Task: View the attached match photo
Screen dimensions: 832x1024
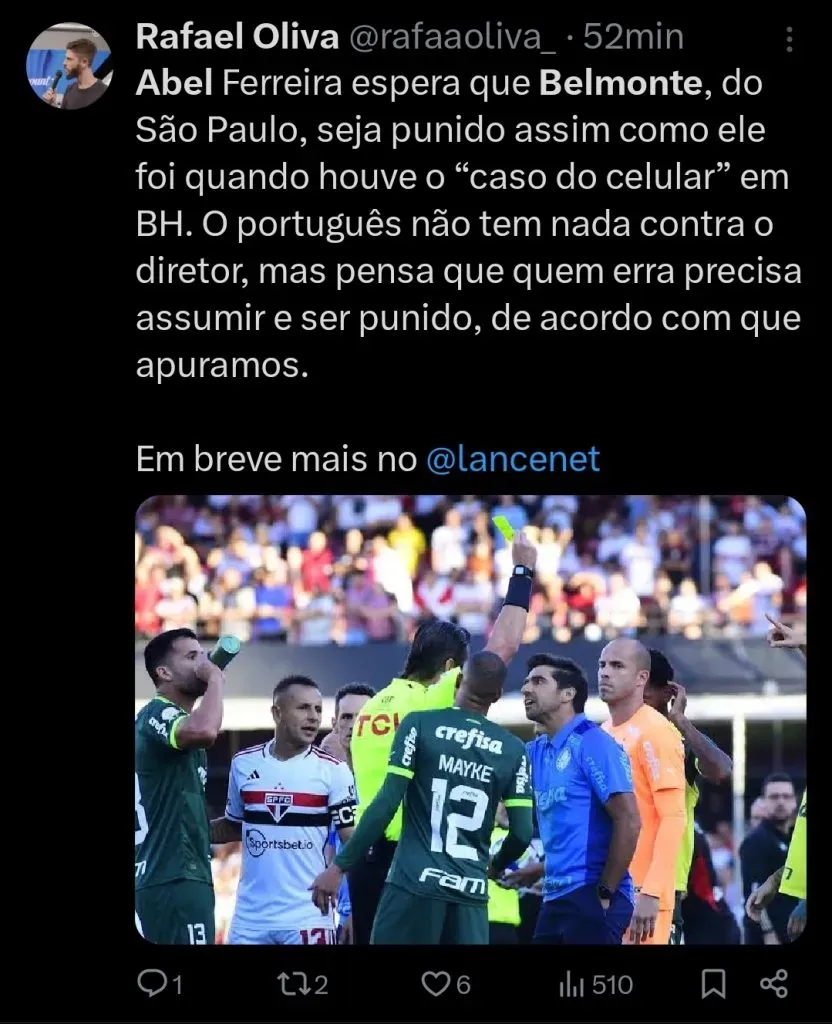Action: point(470,720)
